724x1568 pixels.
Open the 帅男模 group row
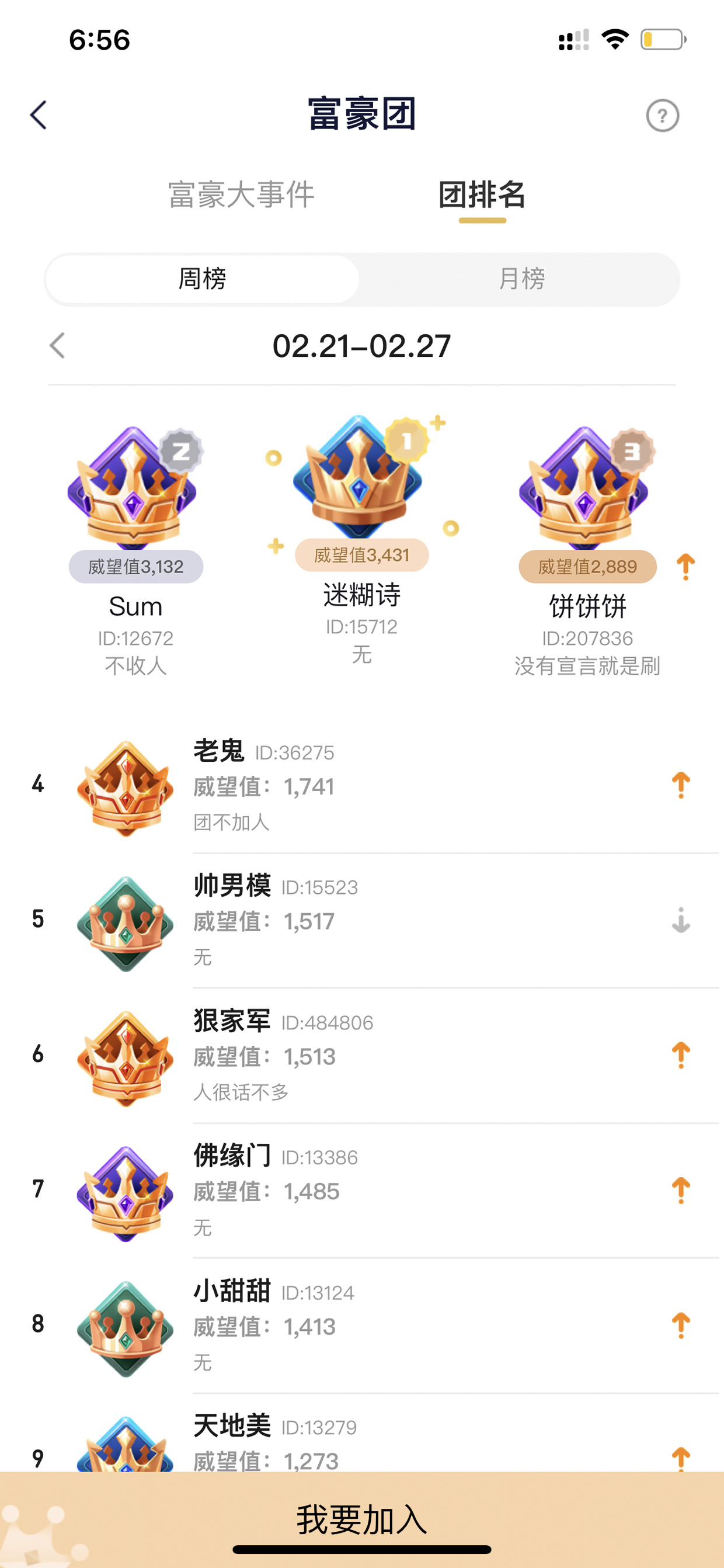pos(362,921)
